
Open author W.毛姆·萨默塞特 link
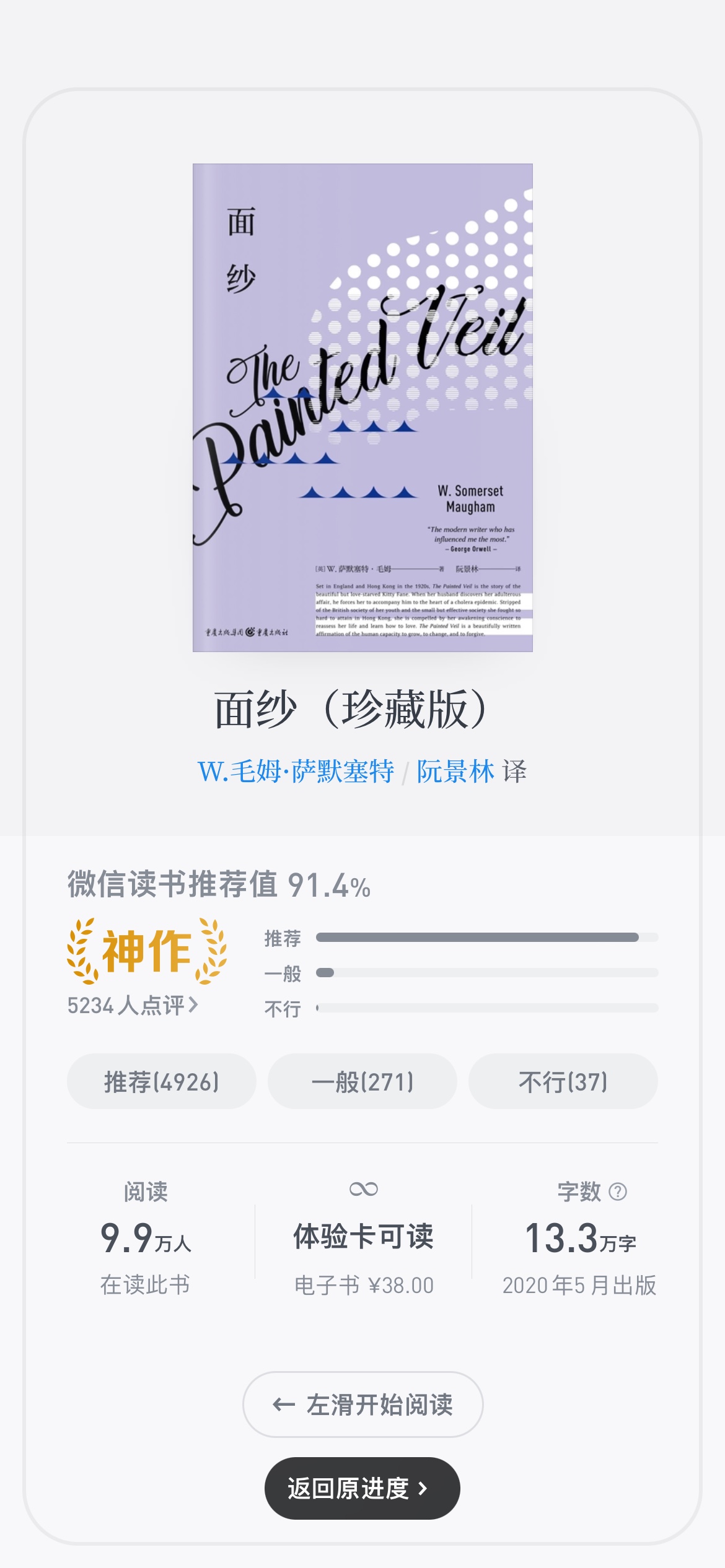coord(296,772)
